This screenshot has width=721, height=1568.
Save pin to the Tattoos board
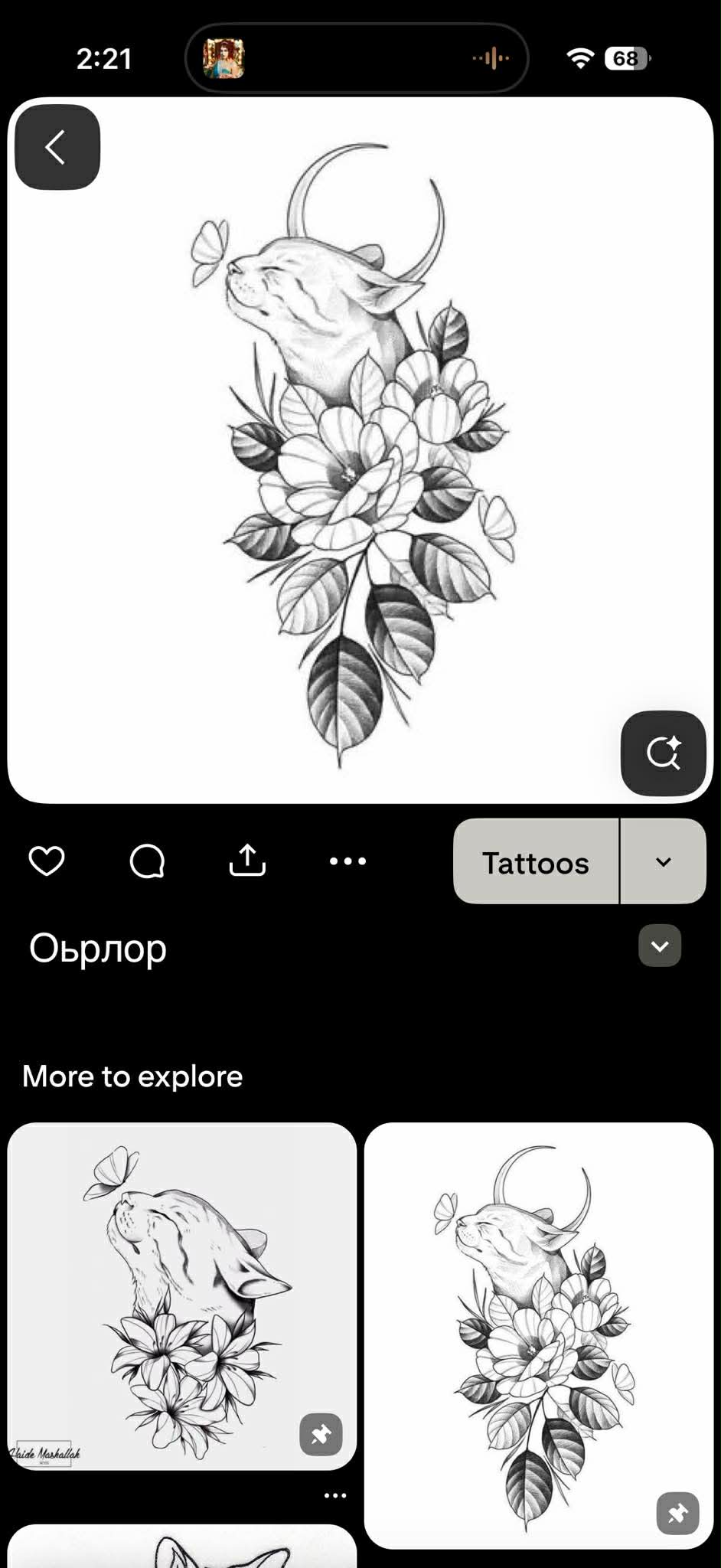click(x=536, y=862)
